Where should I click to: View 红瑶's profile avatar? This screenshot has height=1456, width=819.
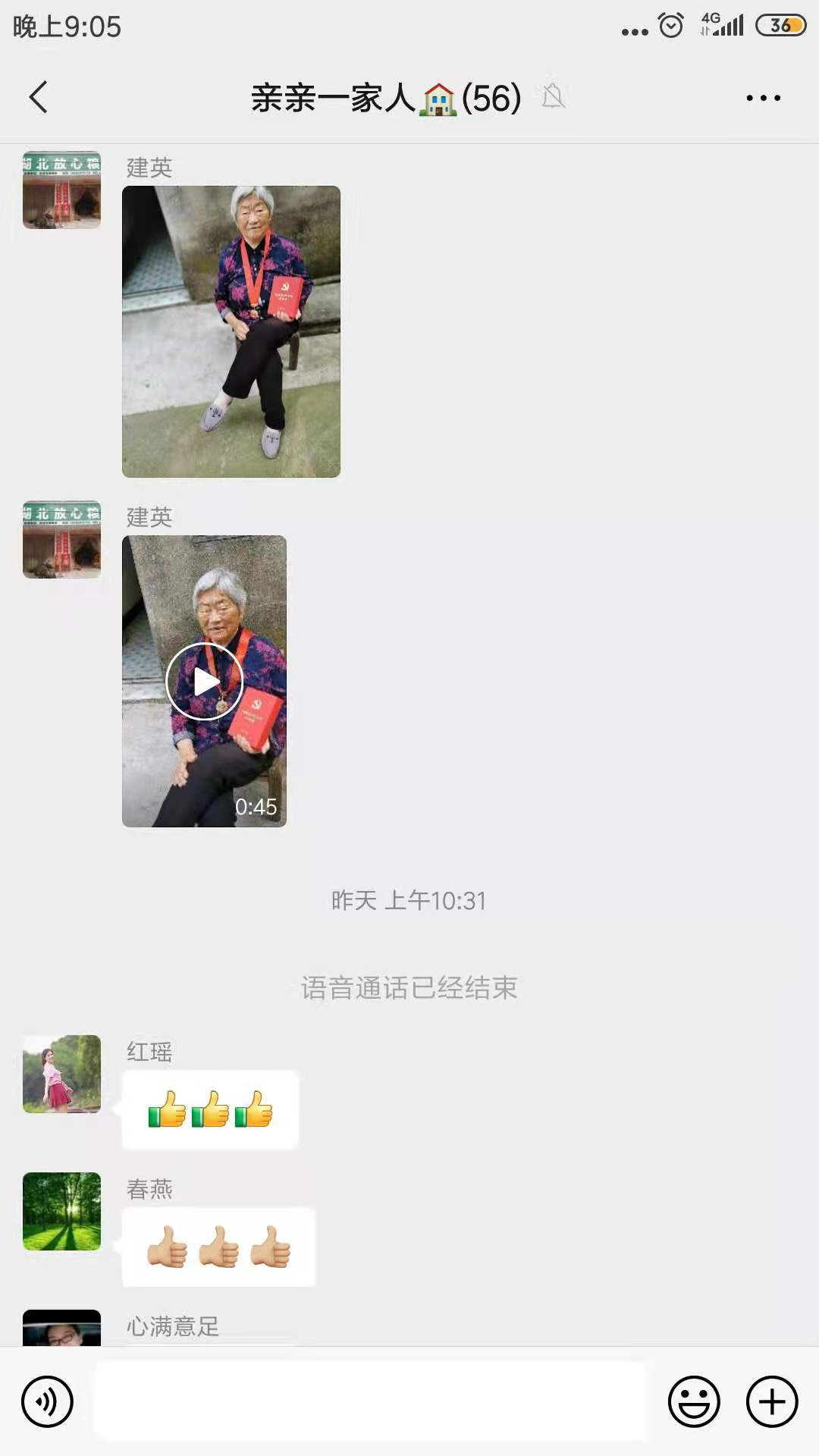[x=61, y=1074]
